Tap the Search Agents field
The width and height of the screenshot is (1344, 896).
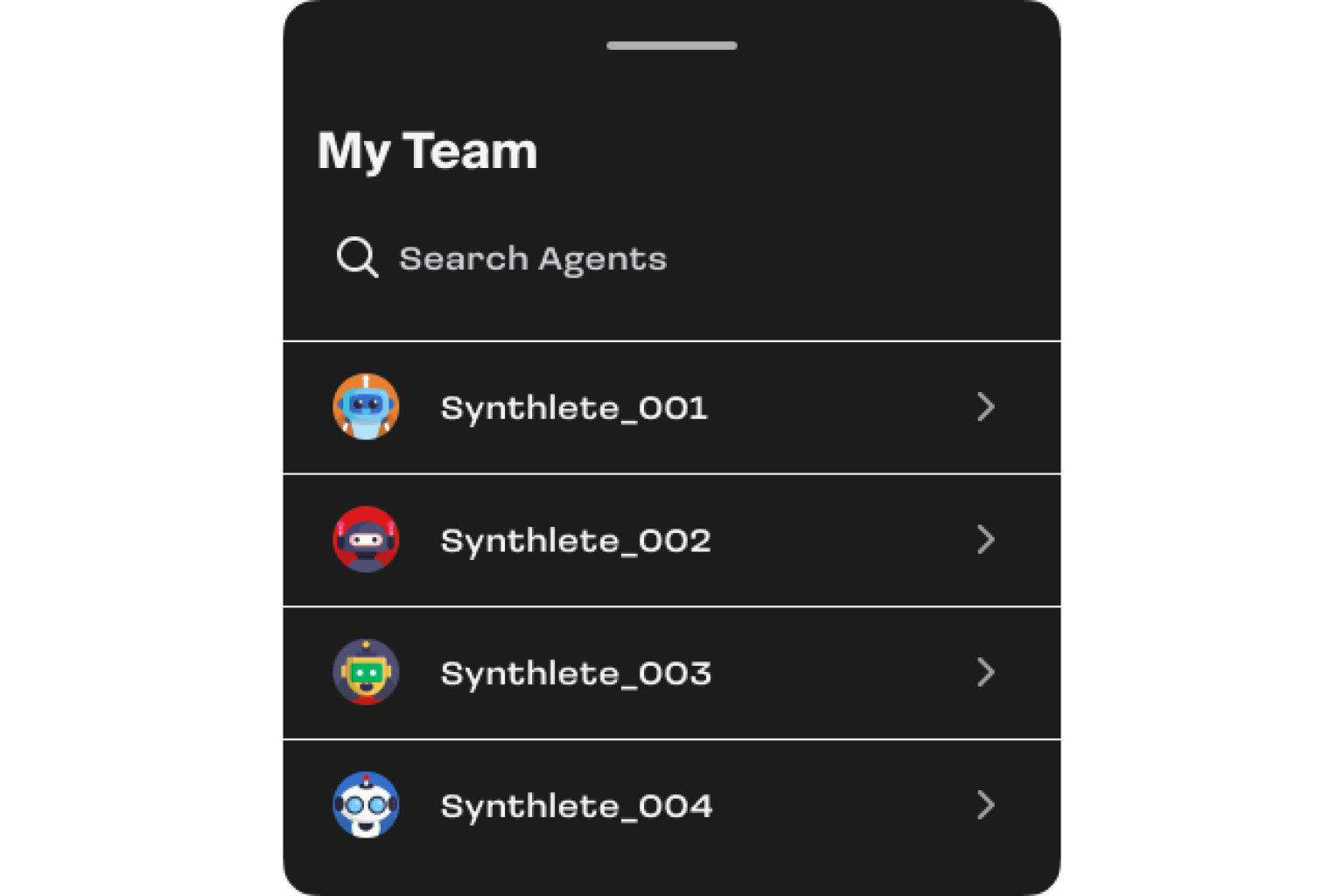click(x=532, y=259)
